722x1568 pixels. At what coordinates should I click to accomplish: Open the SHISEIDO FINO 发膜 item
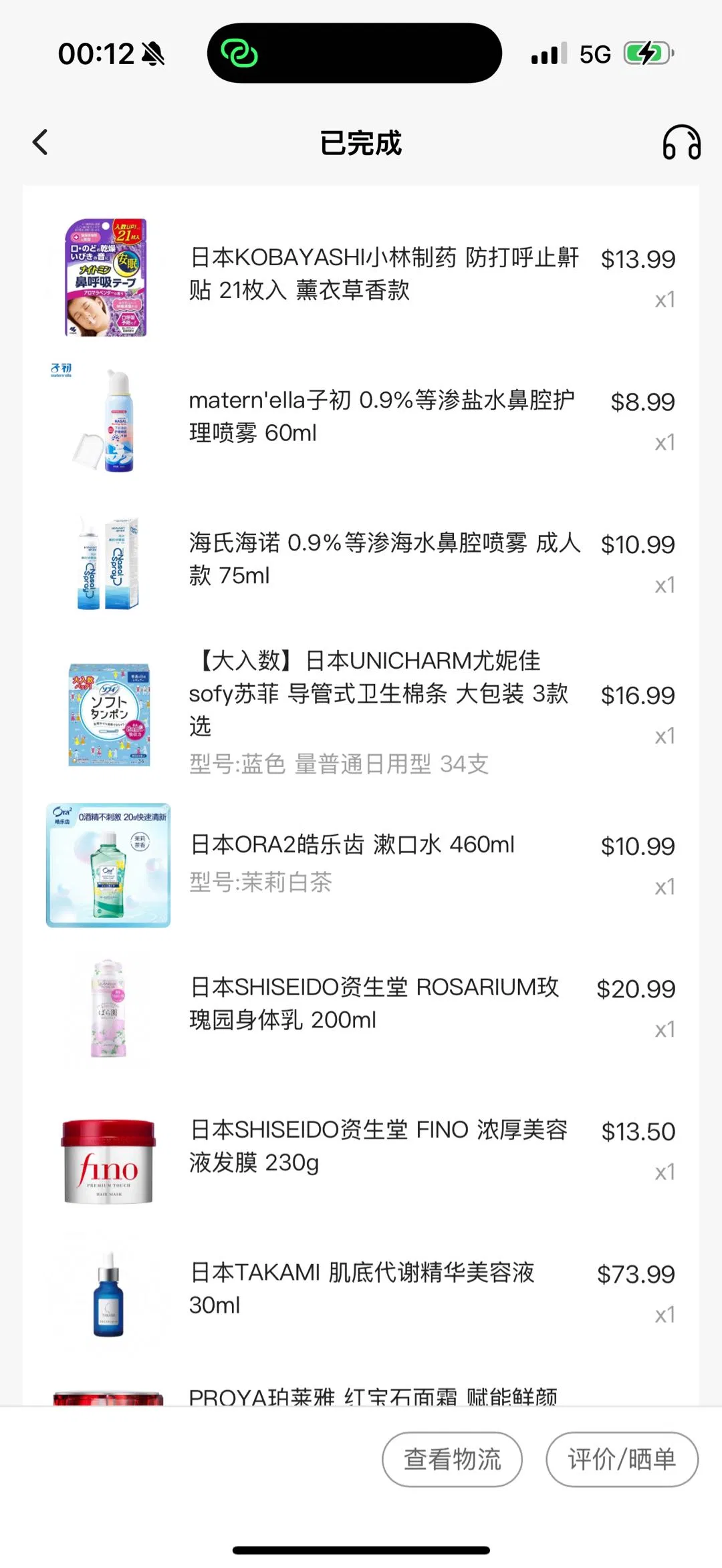tap(378, 1146)
